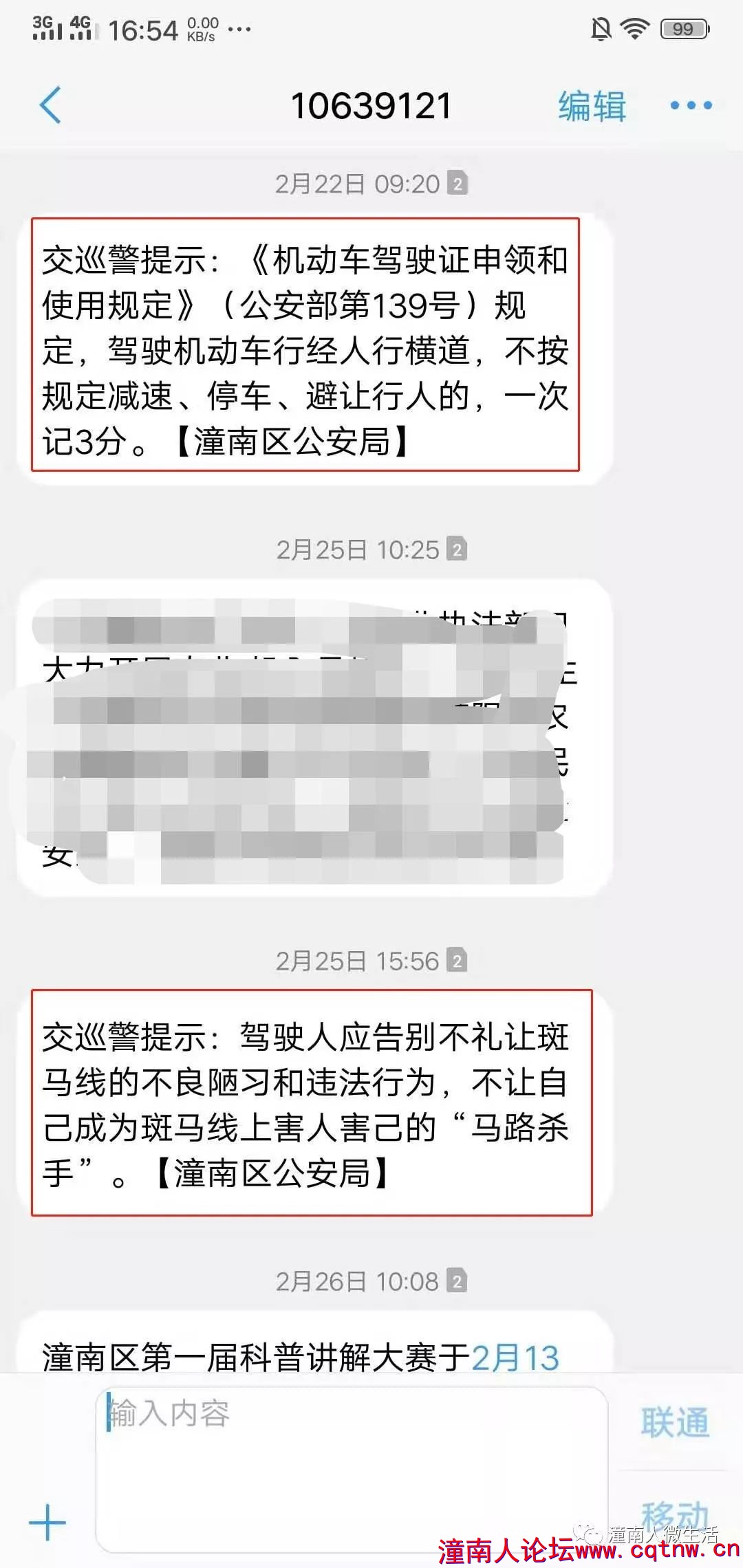Image resolution: width=743 pixels, height=1568 pixels.
Task: Tap the 编辑 edit button
Action: tap(592, 107)
